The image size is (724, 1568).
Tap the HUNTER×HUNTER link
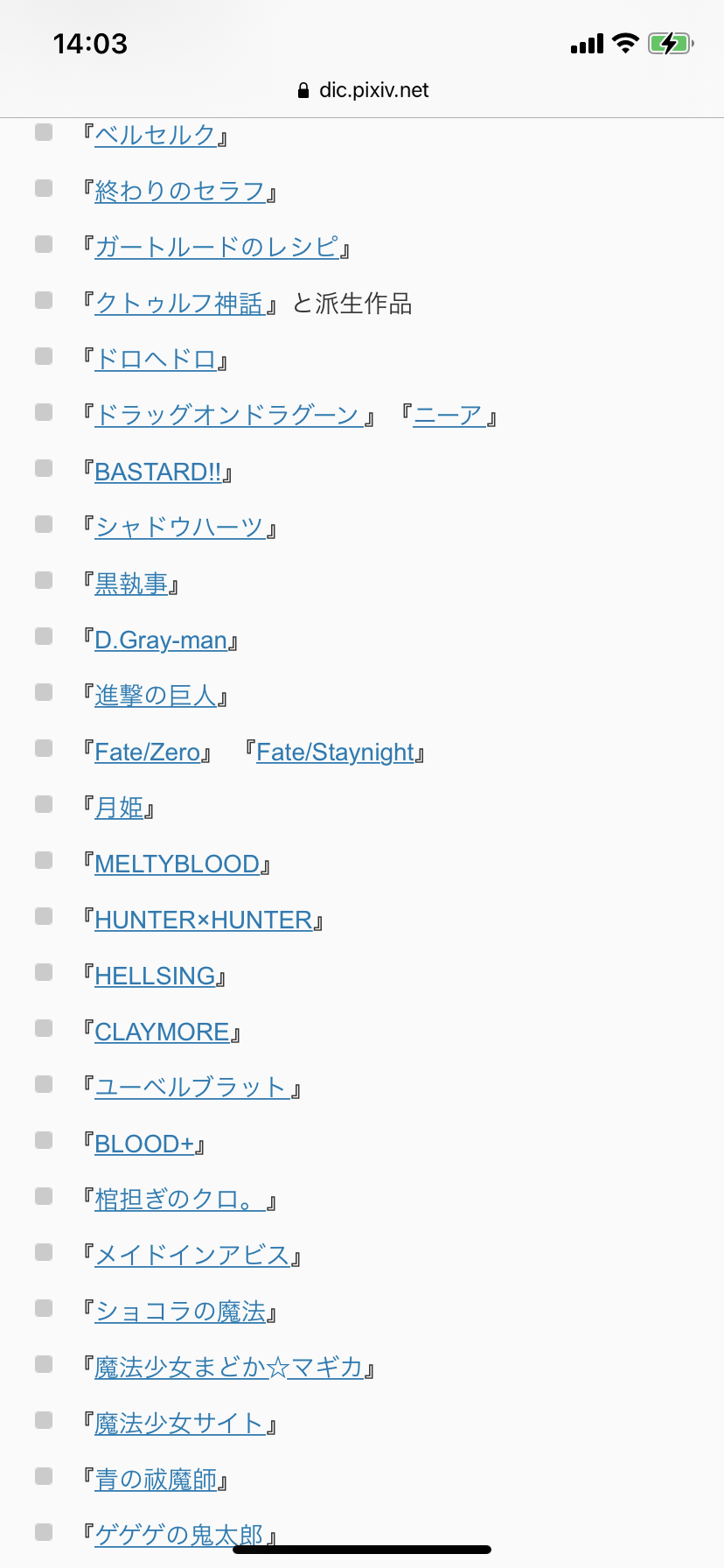tap(203, 920)
